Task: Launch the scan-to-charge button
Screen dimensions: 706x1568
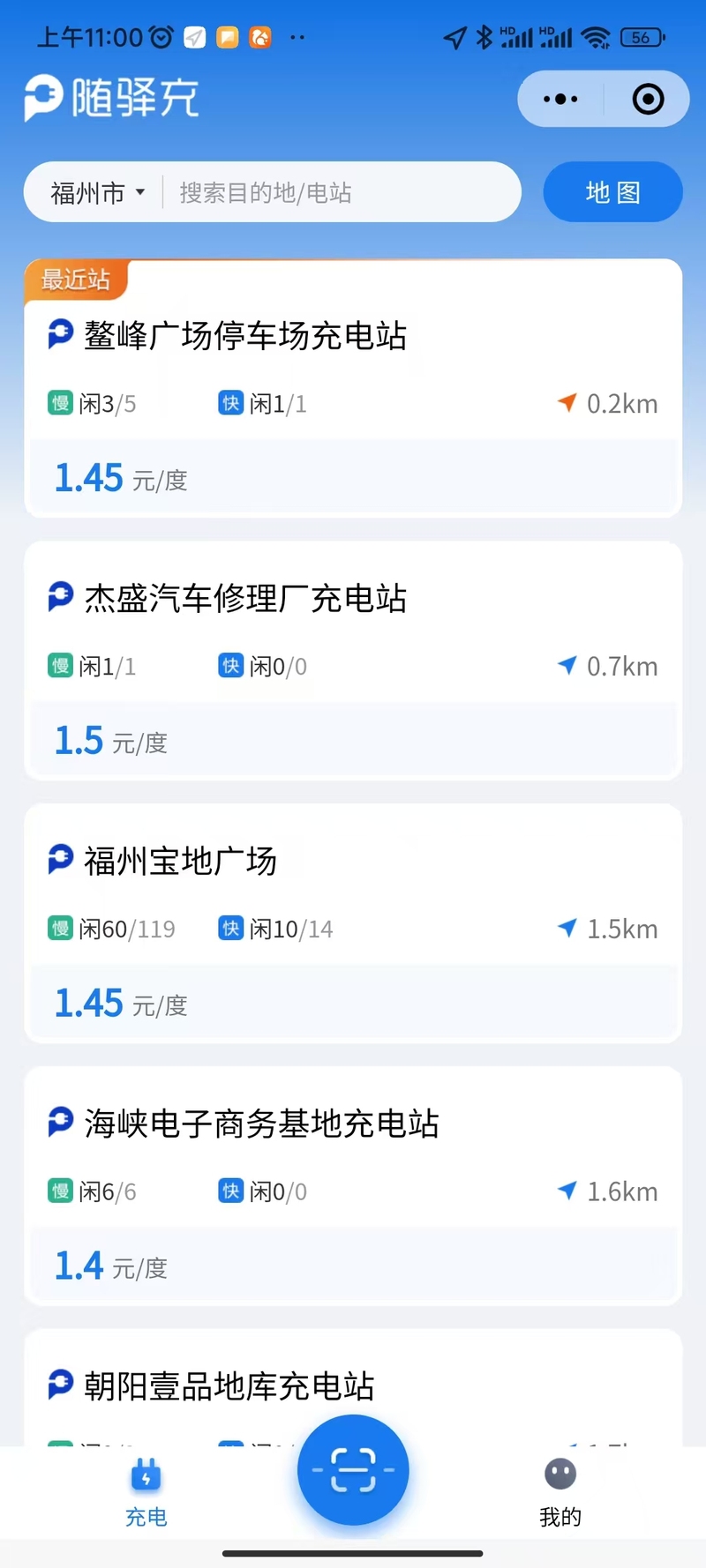Action: 353,1470
